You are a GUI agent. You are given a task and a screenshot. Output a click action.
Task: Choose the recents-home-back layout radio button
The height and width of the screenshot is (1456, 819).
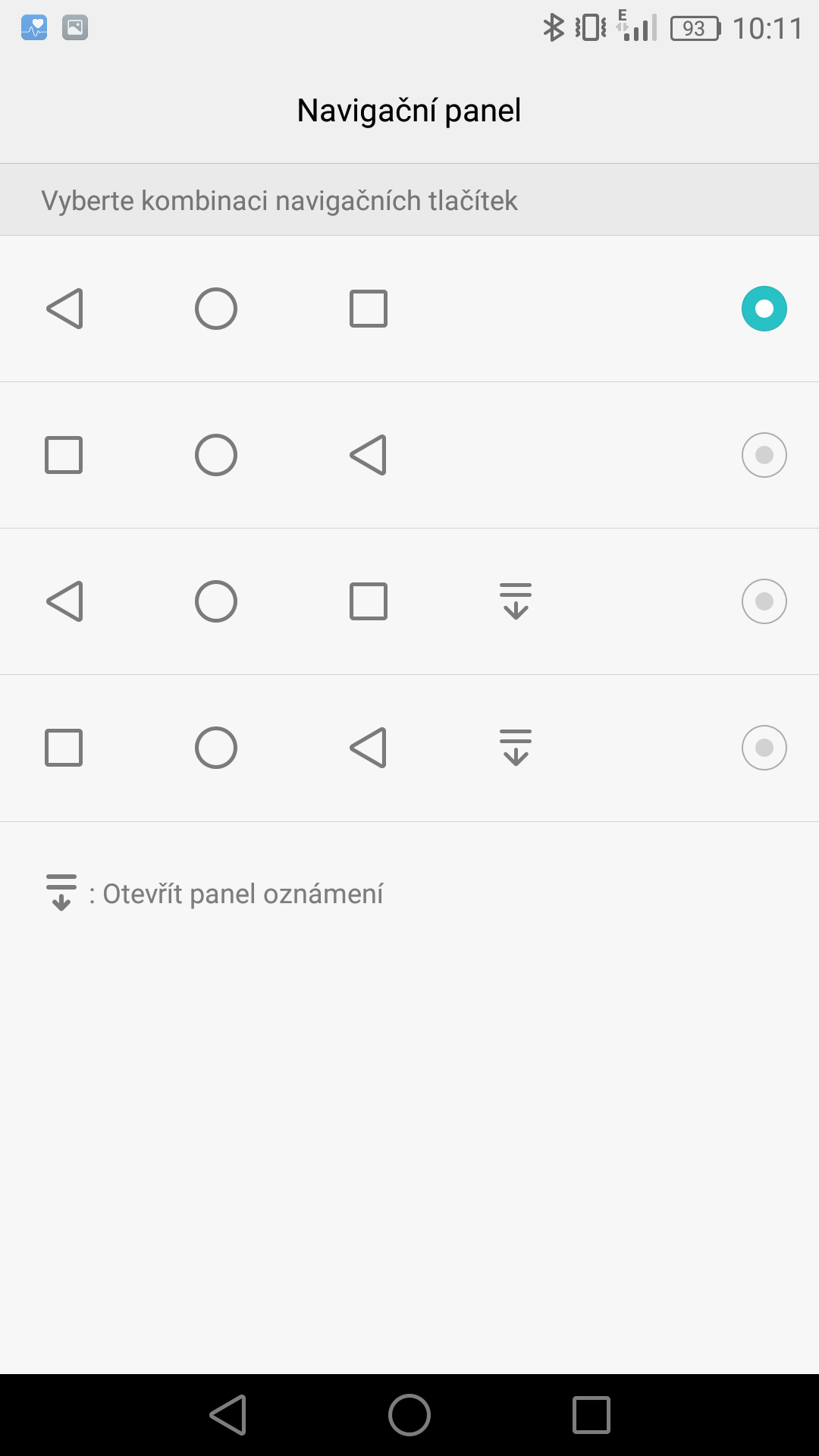click(x=764, y=455)
